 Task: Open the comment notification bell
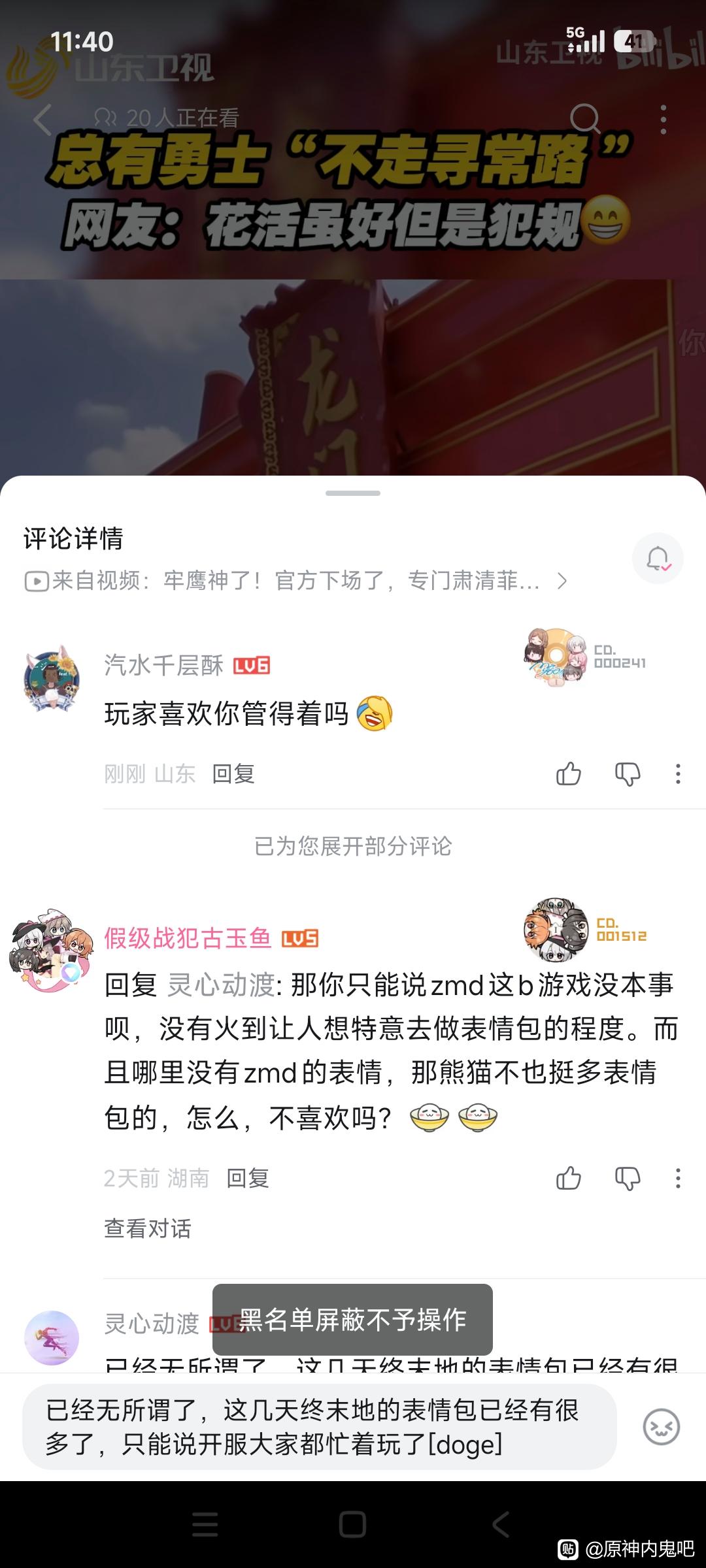(x=657, y=559)
